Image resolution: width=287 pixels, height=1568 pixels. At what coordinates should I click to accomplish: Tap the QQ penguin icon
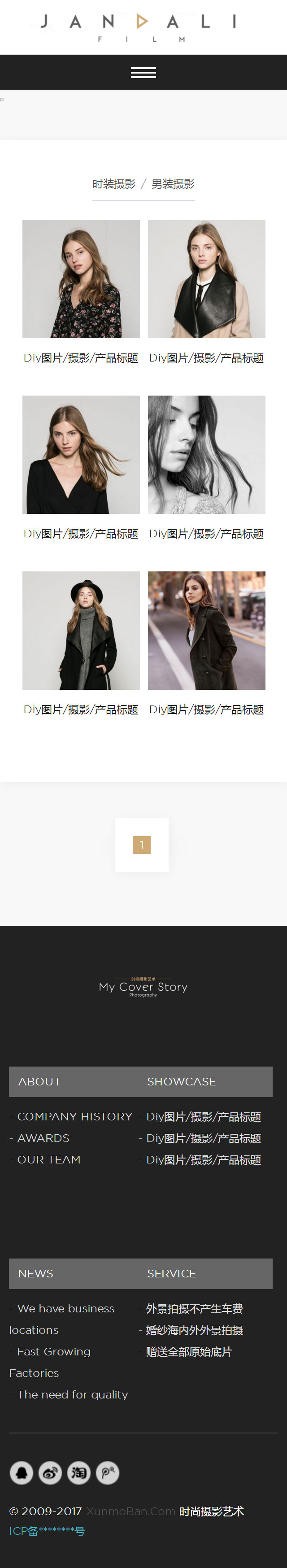pyautogui.click(x=21, y=1473)
